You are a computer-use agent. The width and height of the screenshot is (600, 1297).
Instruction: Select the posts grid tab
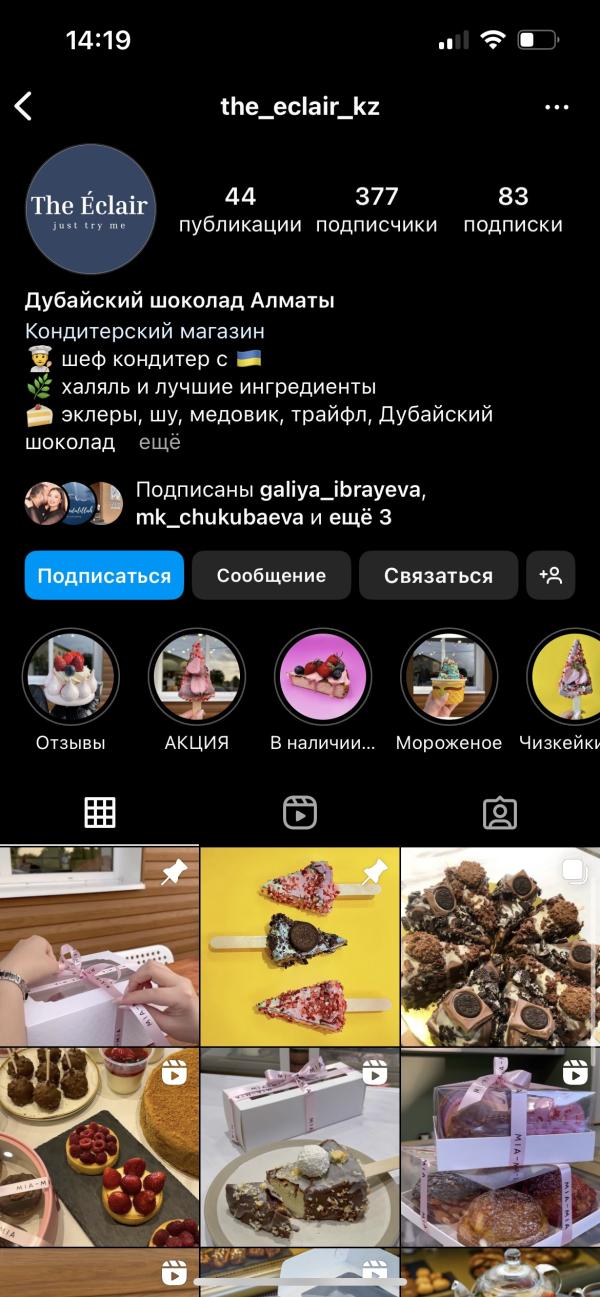pyautogui.click(x=100, y=813)
